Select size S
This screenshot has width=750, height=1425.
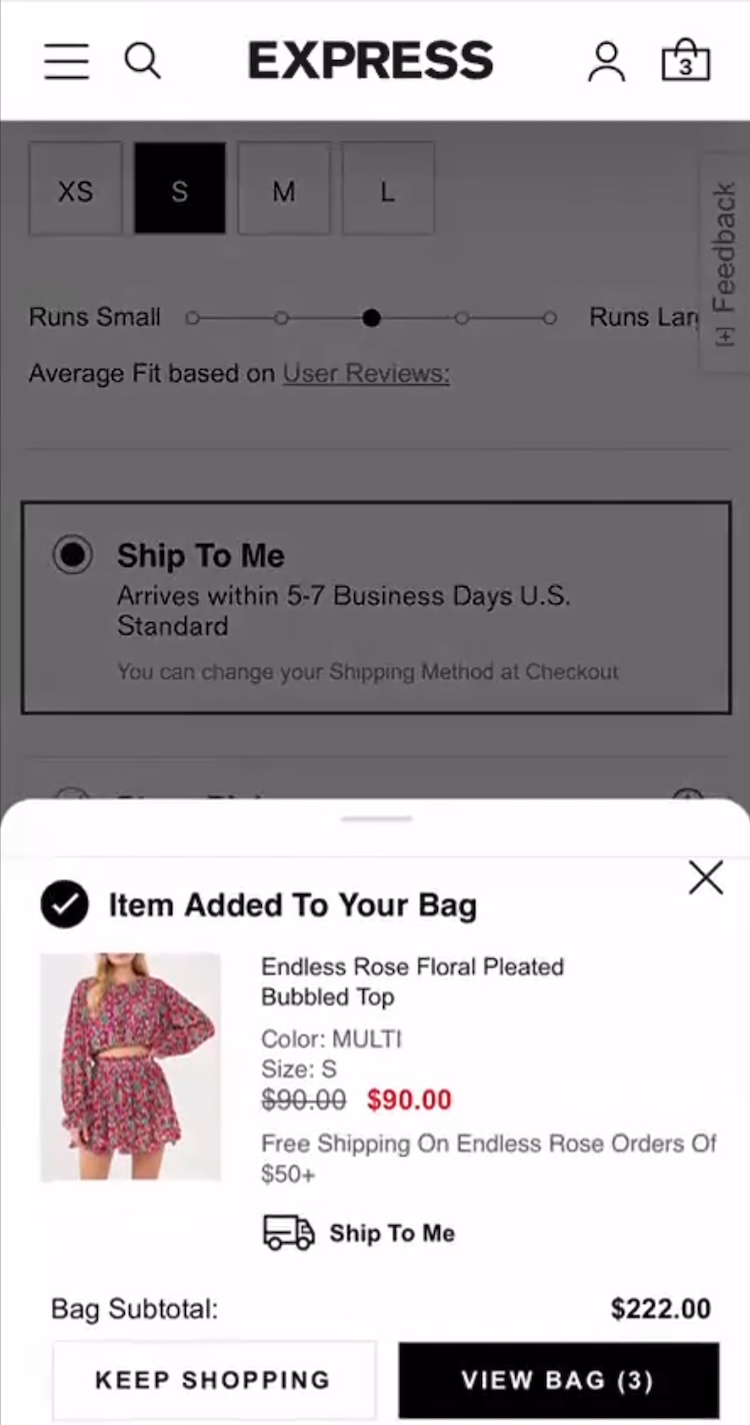pos(180,189)
